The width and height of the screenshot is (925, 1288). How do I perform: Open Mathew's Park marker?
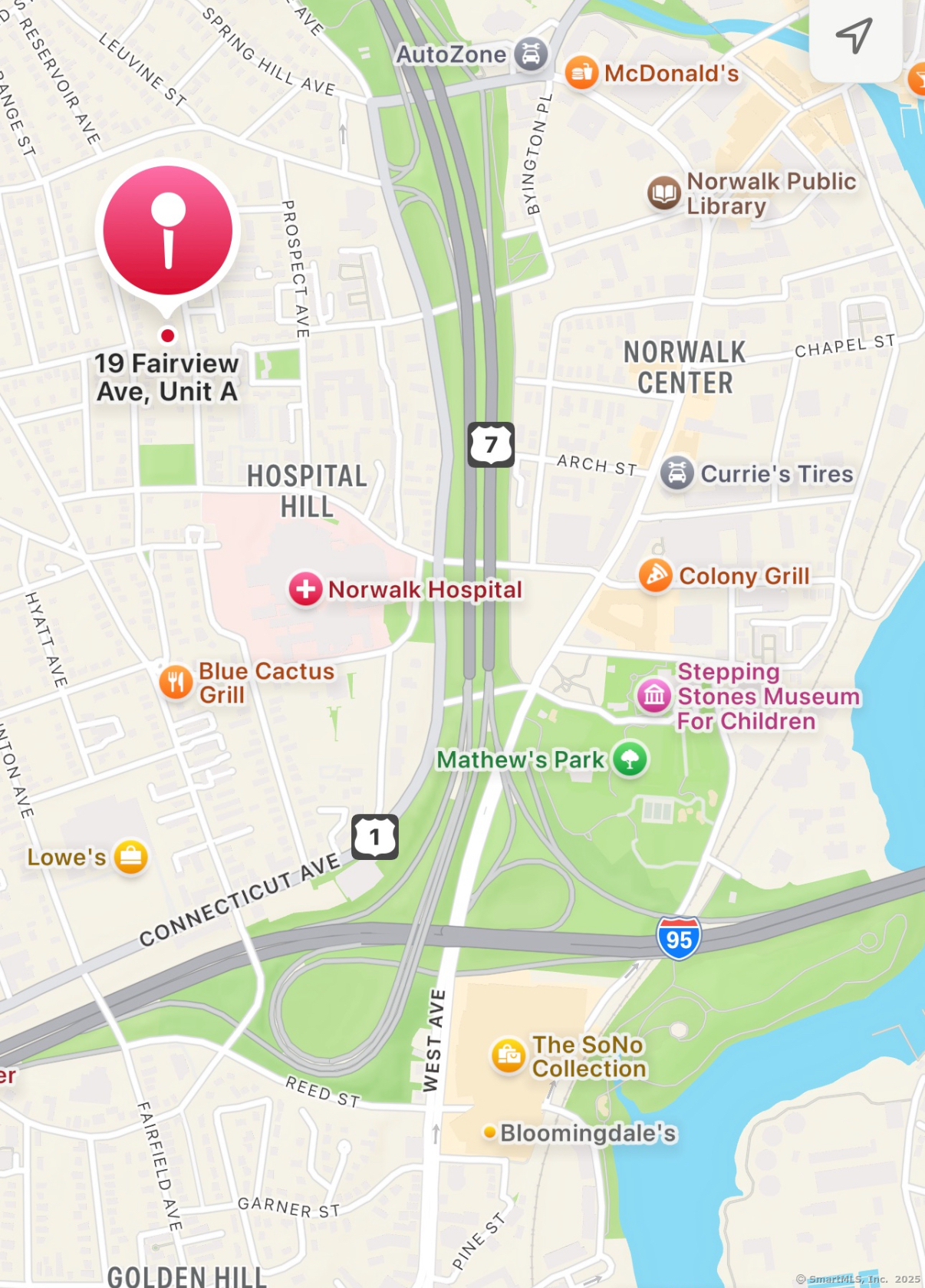tap(630, 759)
